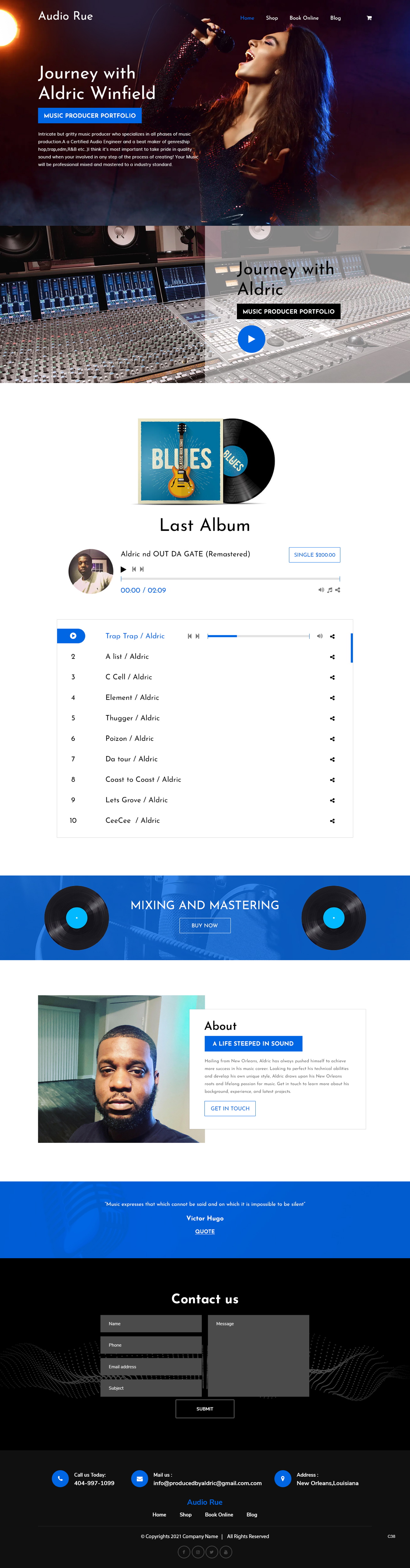This screenshot has width=410, height=1568.
Task: Focus the Message text area
Action: tap(258, 1355)
